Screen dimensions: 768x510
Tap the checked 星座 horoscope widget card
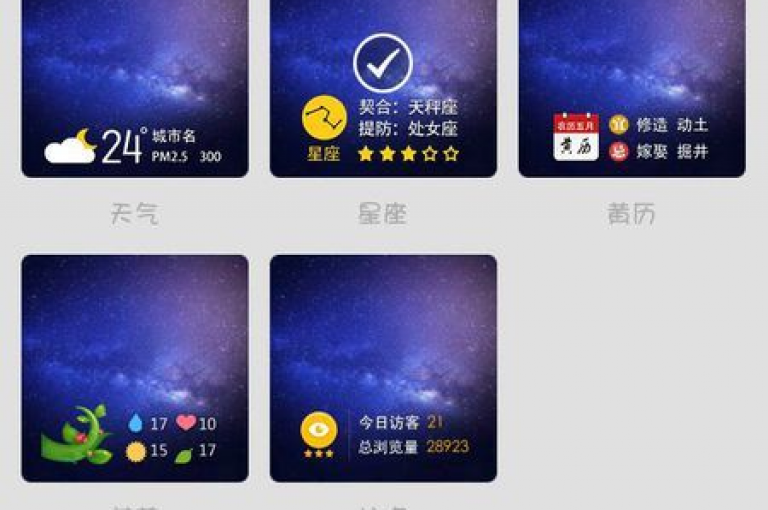[x=383, y=88]
